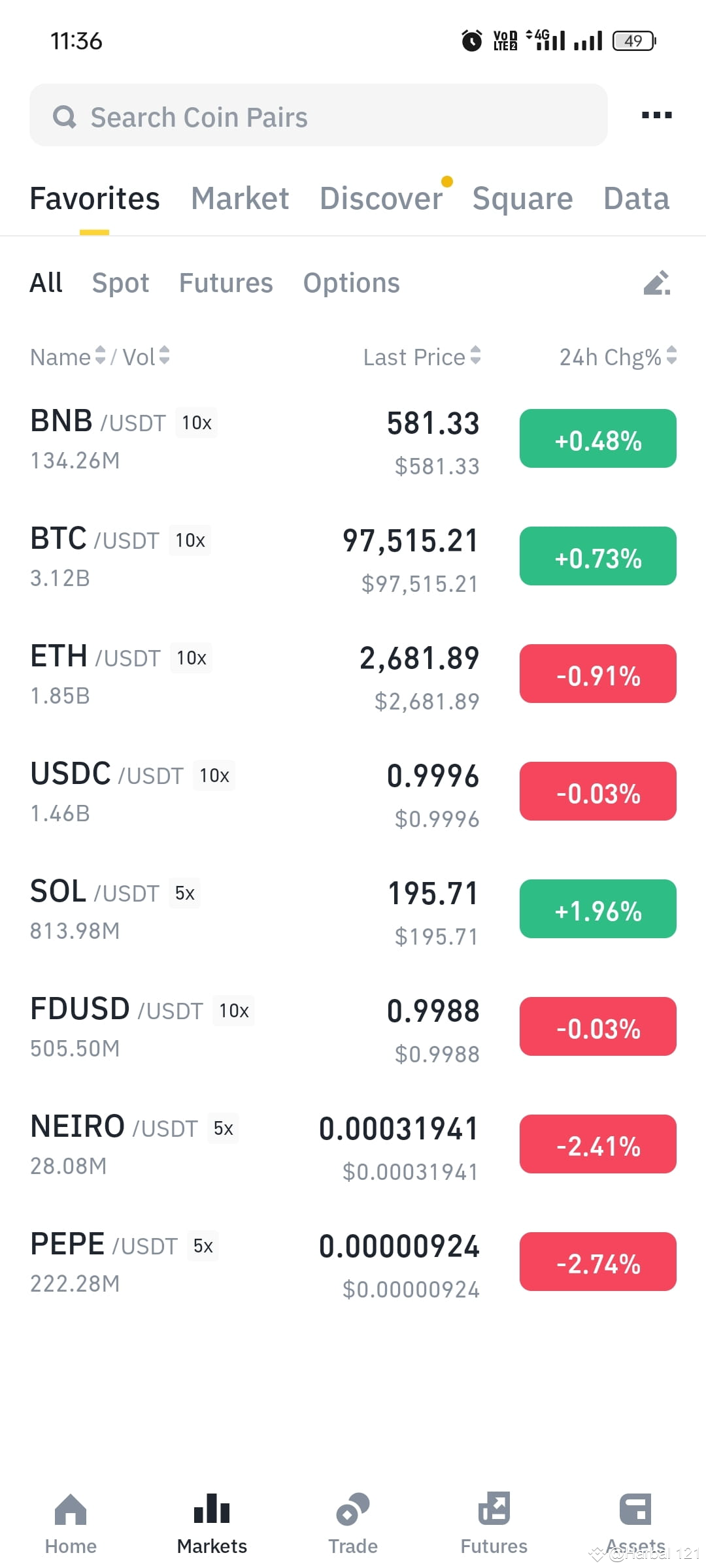Tap the edit favorites pencil icon
Viewport: 706px width, 1568px height.
657,283
